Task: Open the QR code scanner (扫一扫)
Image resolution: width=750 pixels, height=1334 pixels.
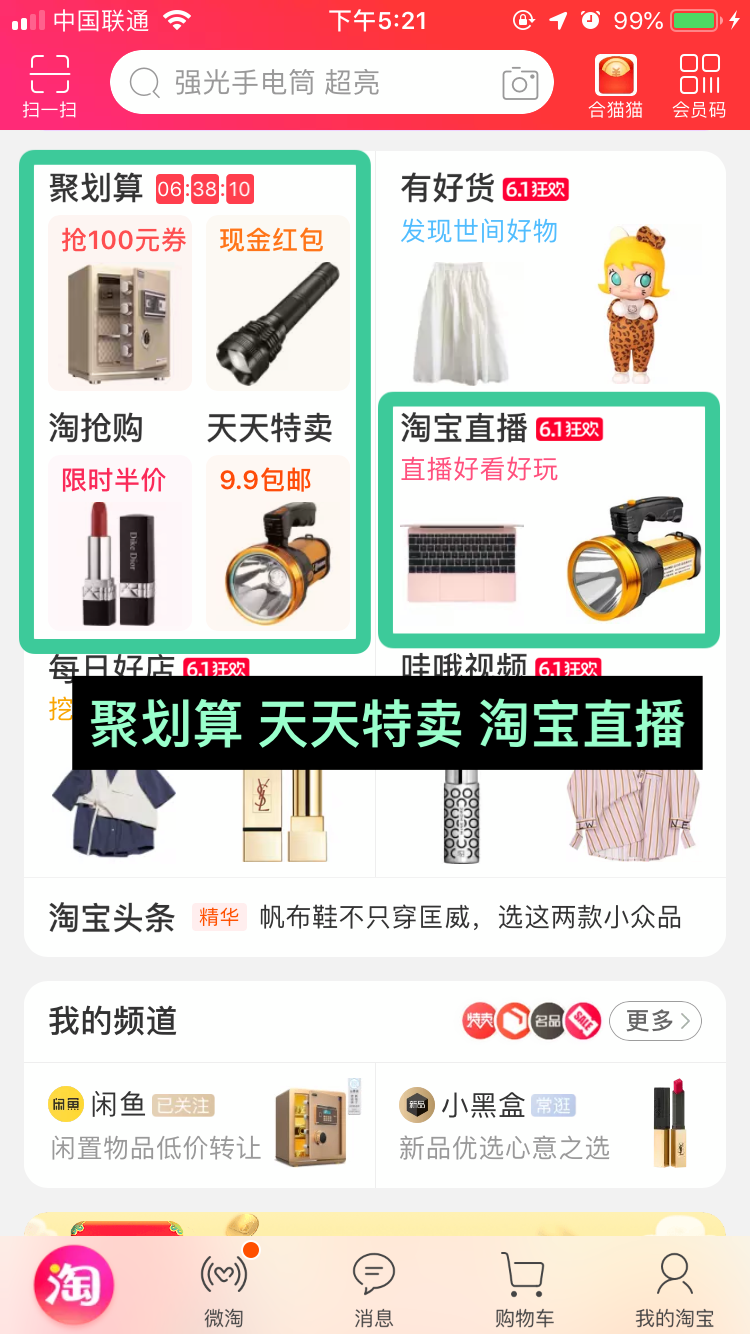Action: pyautogui.click(x=47, y=82)
